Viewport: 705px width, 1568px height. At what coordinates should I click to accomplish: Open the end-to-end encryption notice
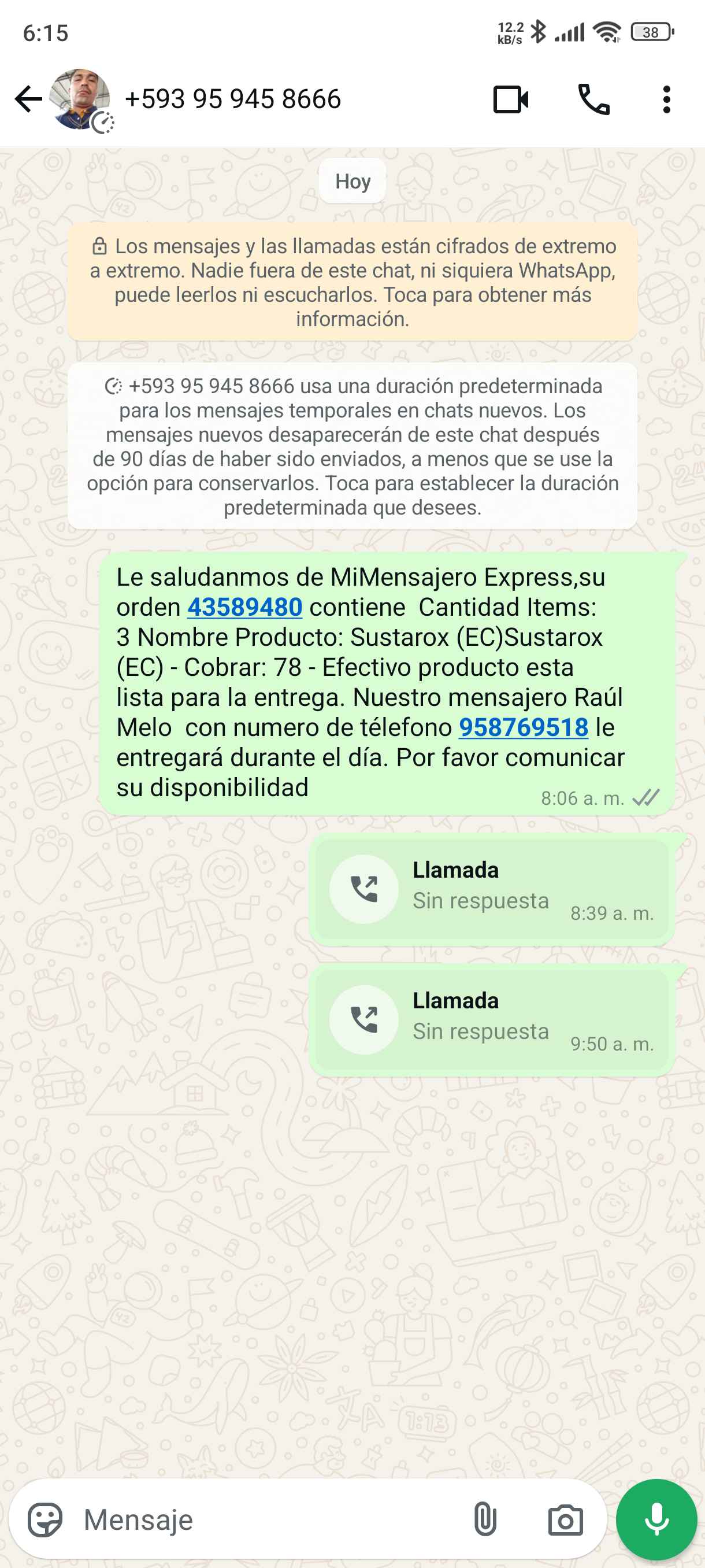(x=352, y=282)
